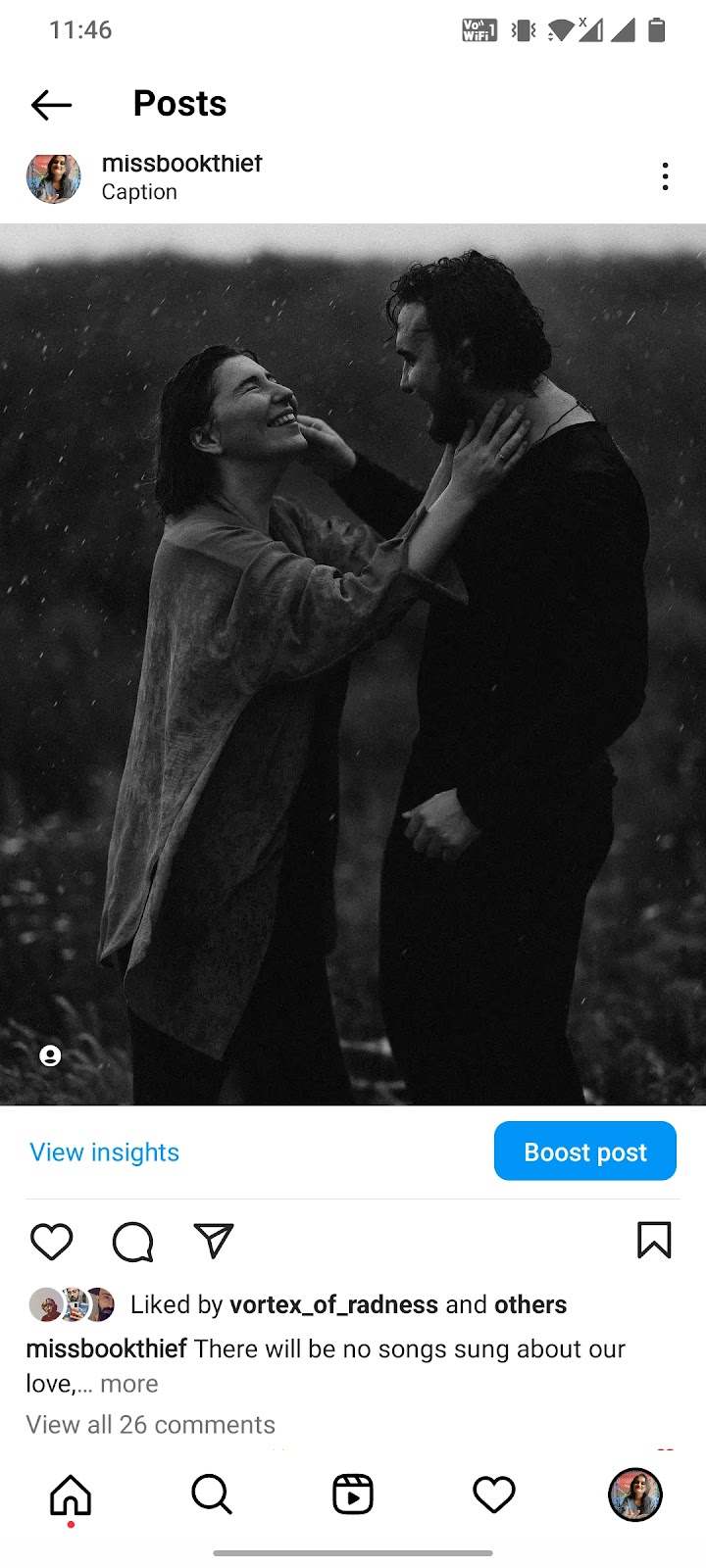Save post with the bookmark icon

point(654,1241)
